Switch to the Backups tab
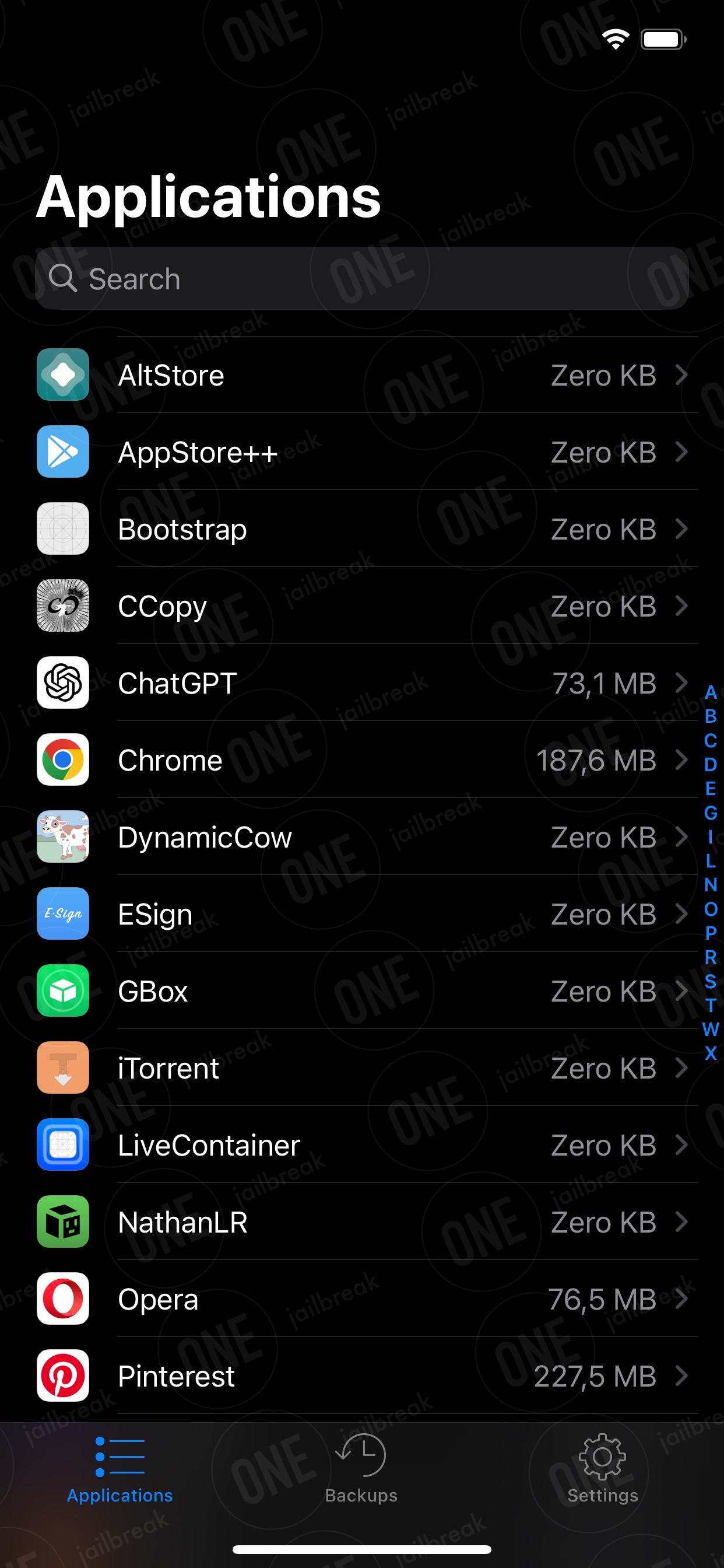The image size is (724, 1568). 361,1468
